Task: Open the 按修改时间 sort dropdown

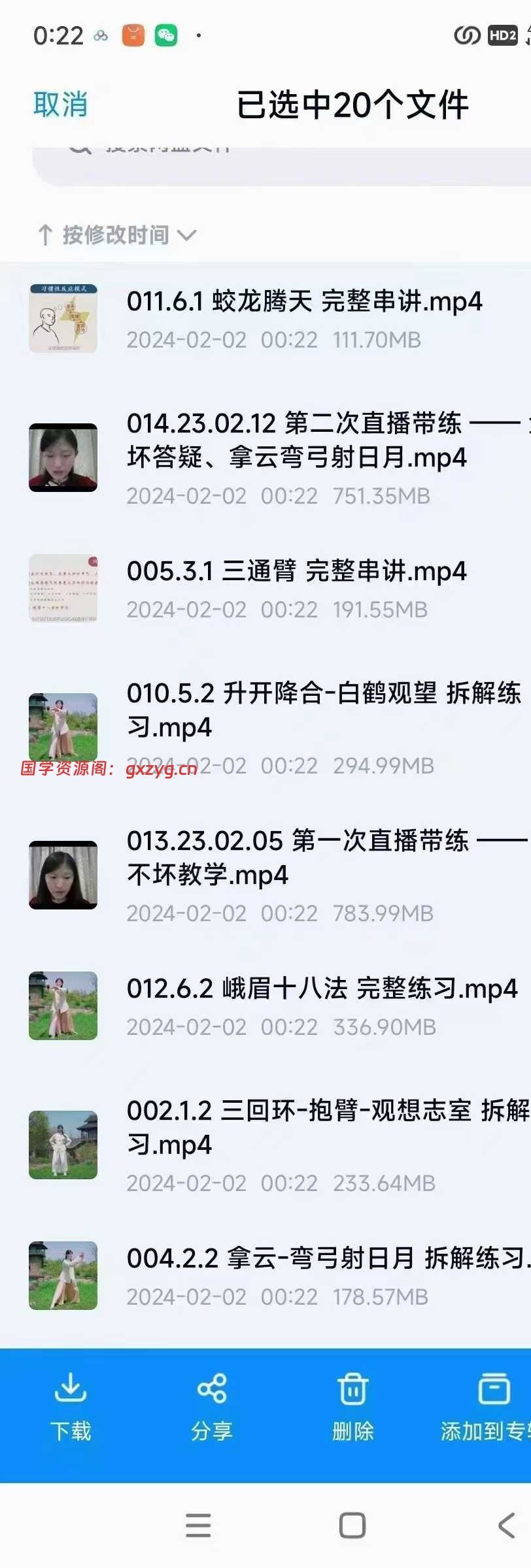Action: (x=118, y=235)
